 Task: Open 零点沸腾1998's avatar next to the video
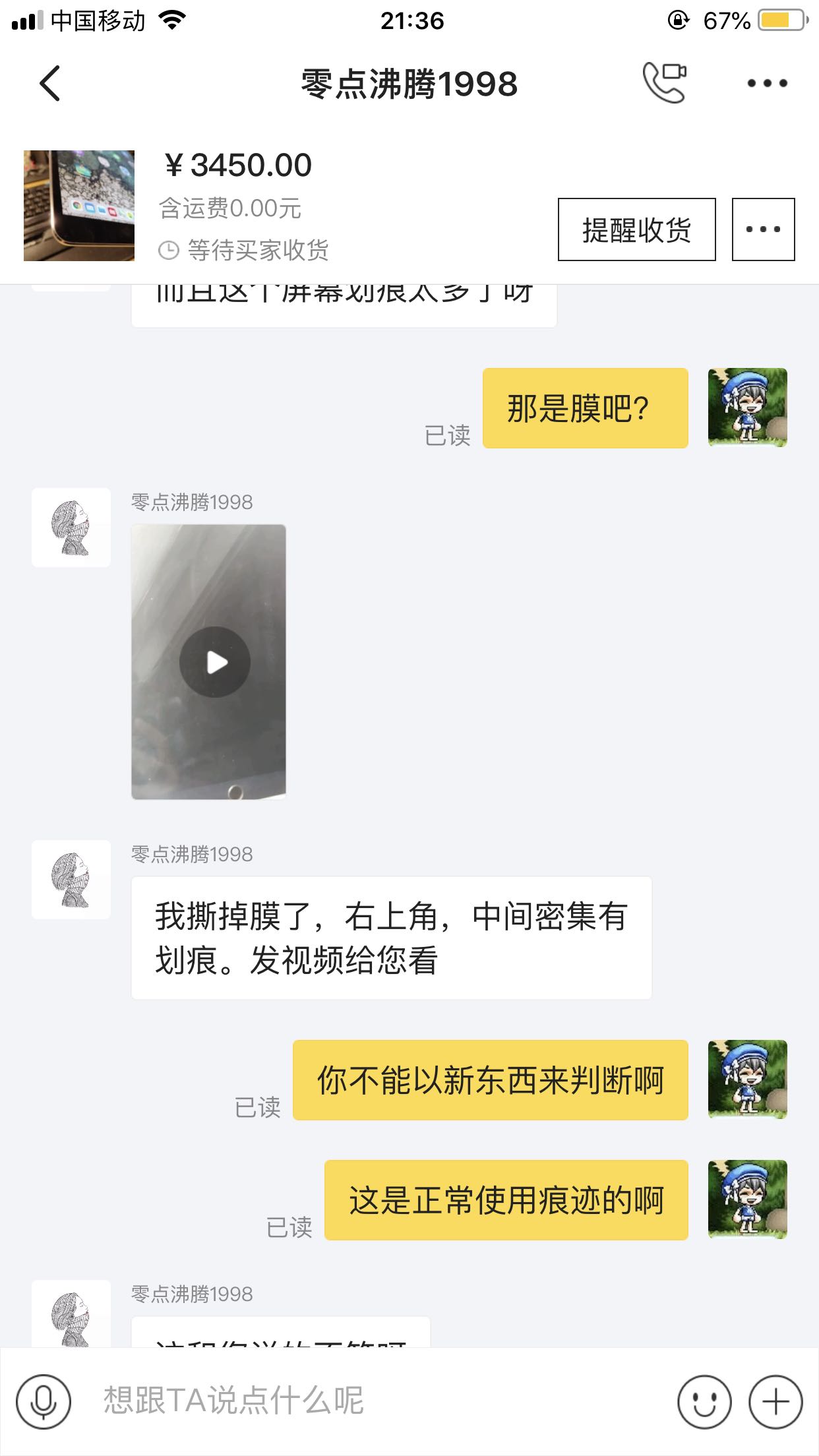71,528
